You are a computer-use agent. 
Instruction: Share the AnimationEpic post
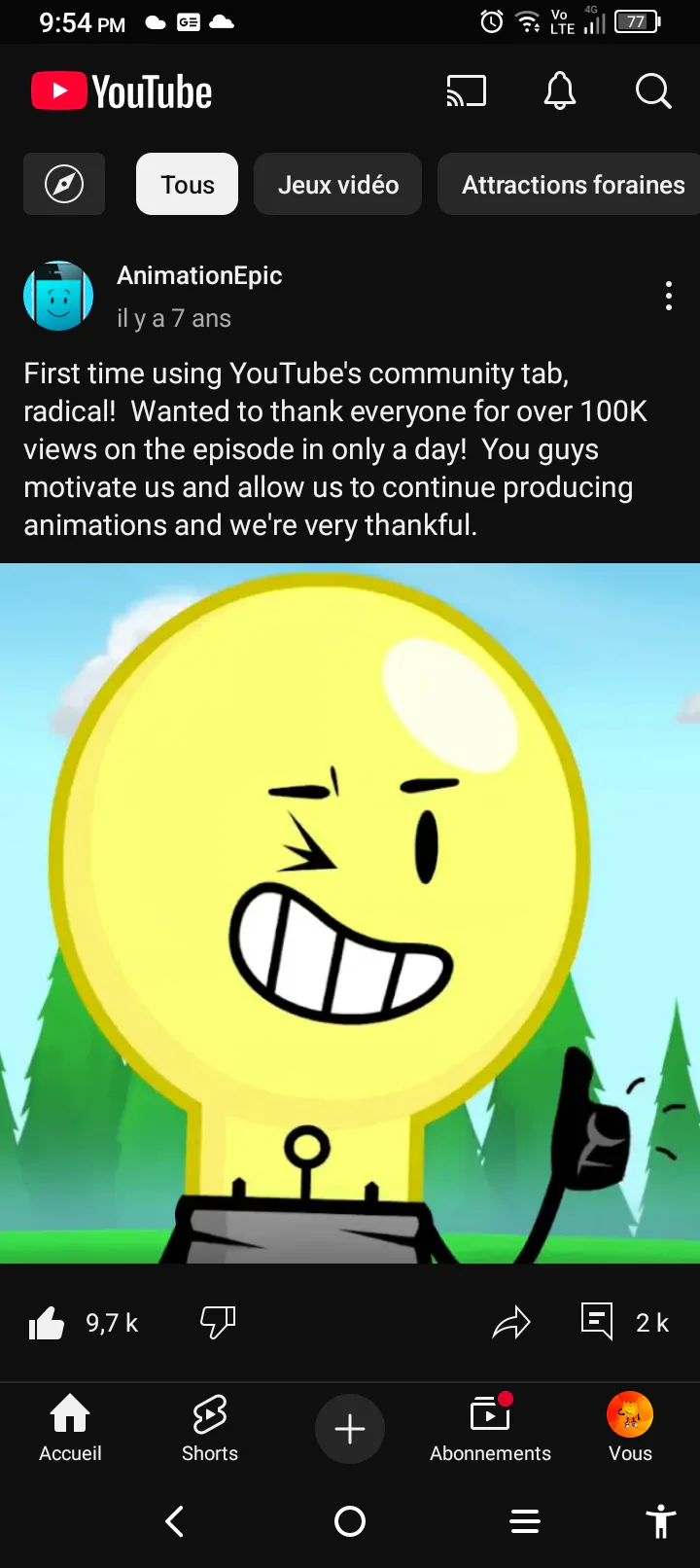511,1323
